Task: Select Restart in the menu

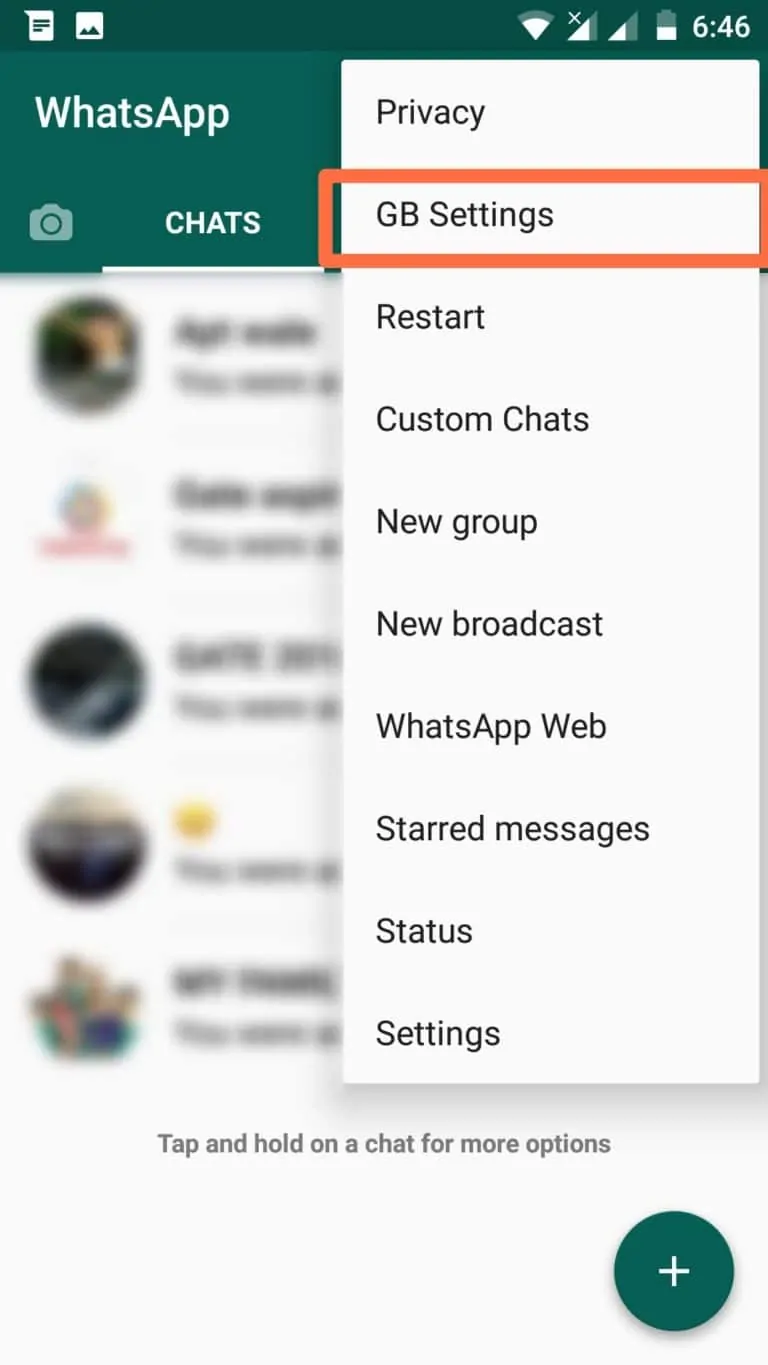Action: coord(550,317)
